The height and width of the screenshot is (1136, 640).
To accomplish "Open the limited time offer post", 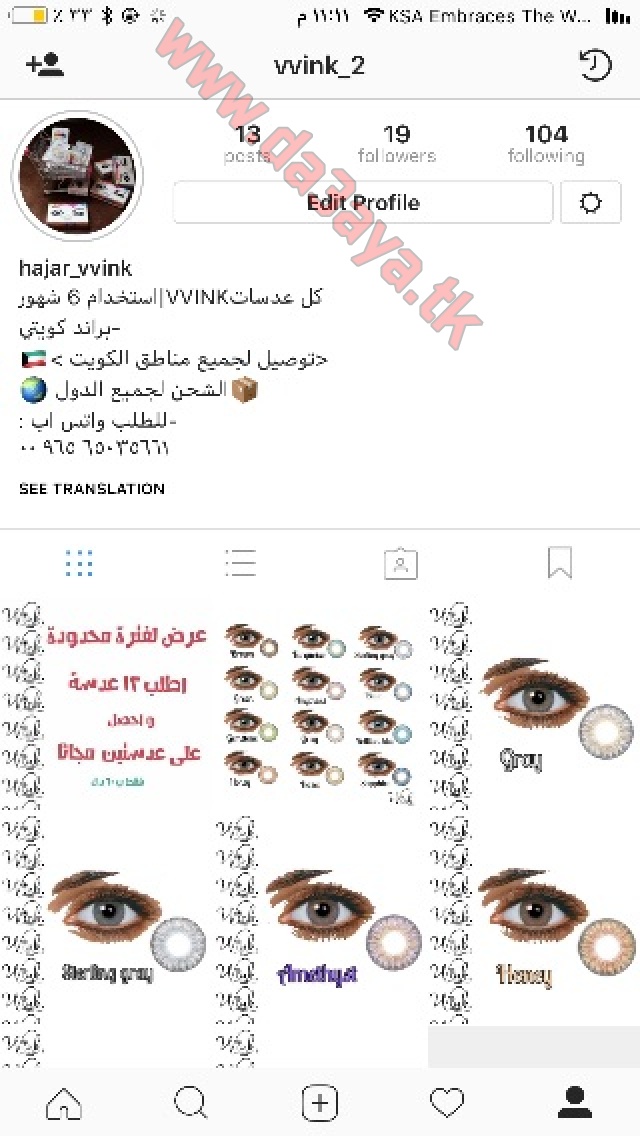I will (x=106, y=703).
